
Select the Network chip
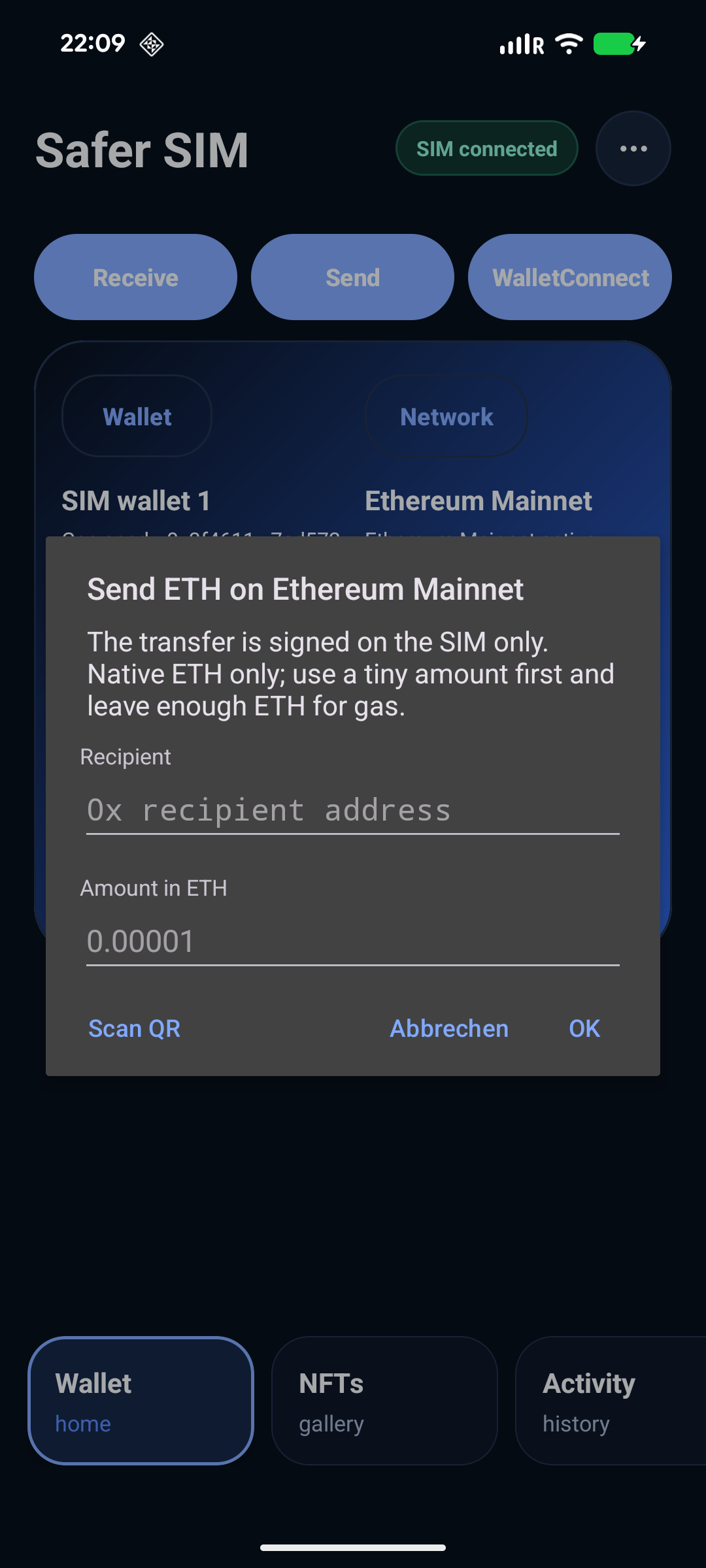coord(446,416)
